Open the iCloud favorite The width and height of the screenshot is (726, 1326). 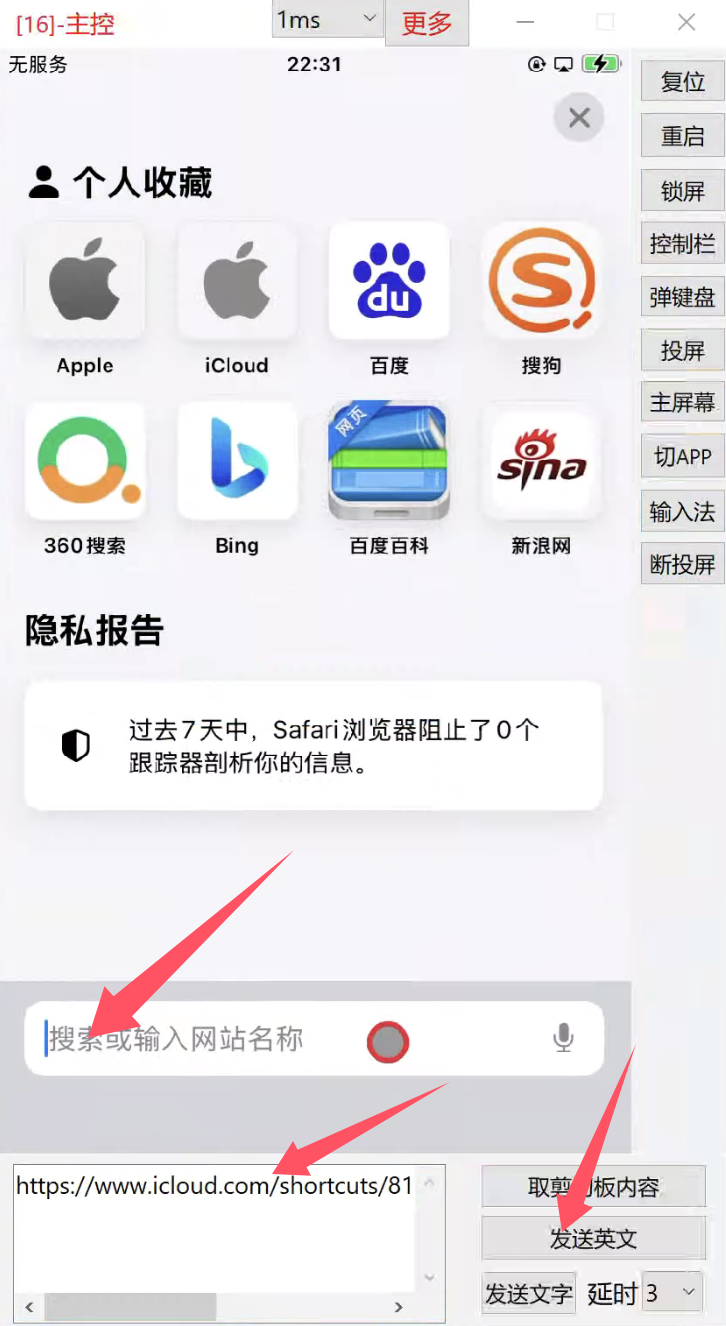coord(237,281)
